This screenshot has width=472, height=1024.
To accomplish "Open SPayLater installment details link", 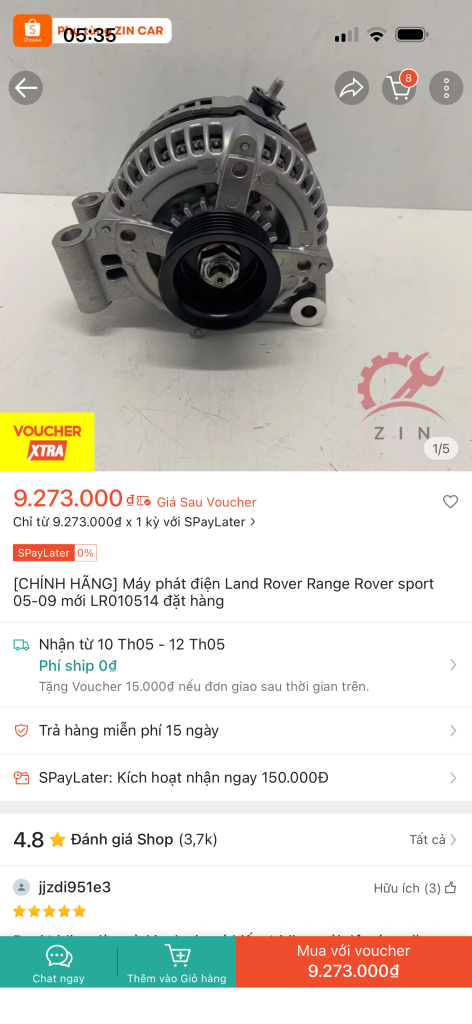I will pos(134,522).
